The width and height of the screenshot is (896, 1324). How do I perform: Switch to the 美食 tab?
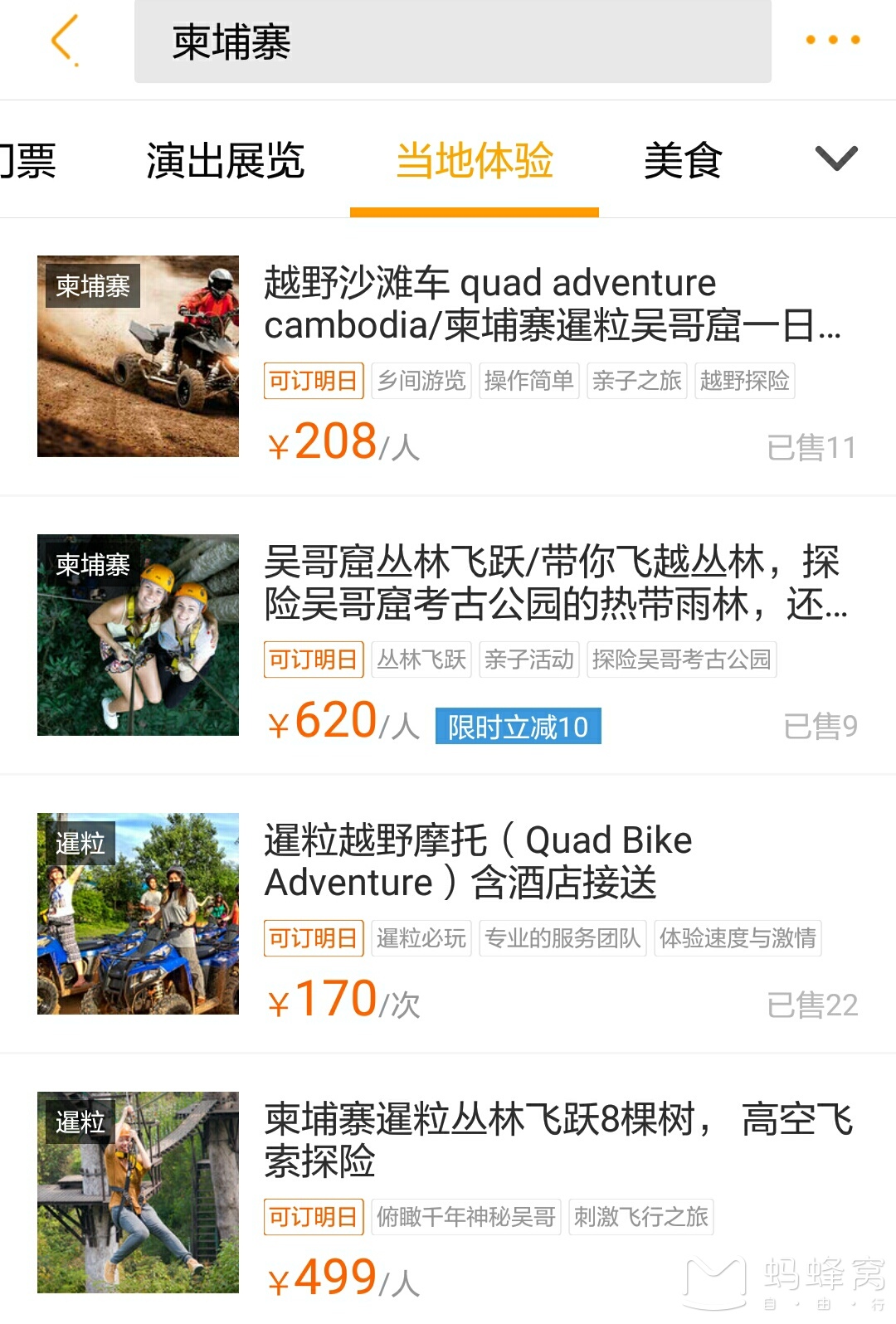683,160
